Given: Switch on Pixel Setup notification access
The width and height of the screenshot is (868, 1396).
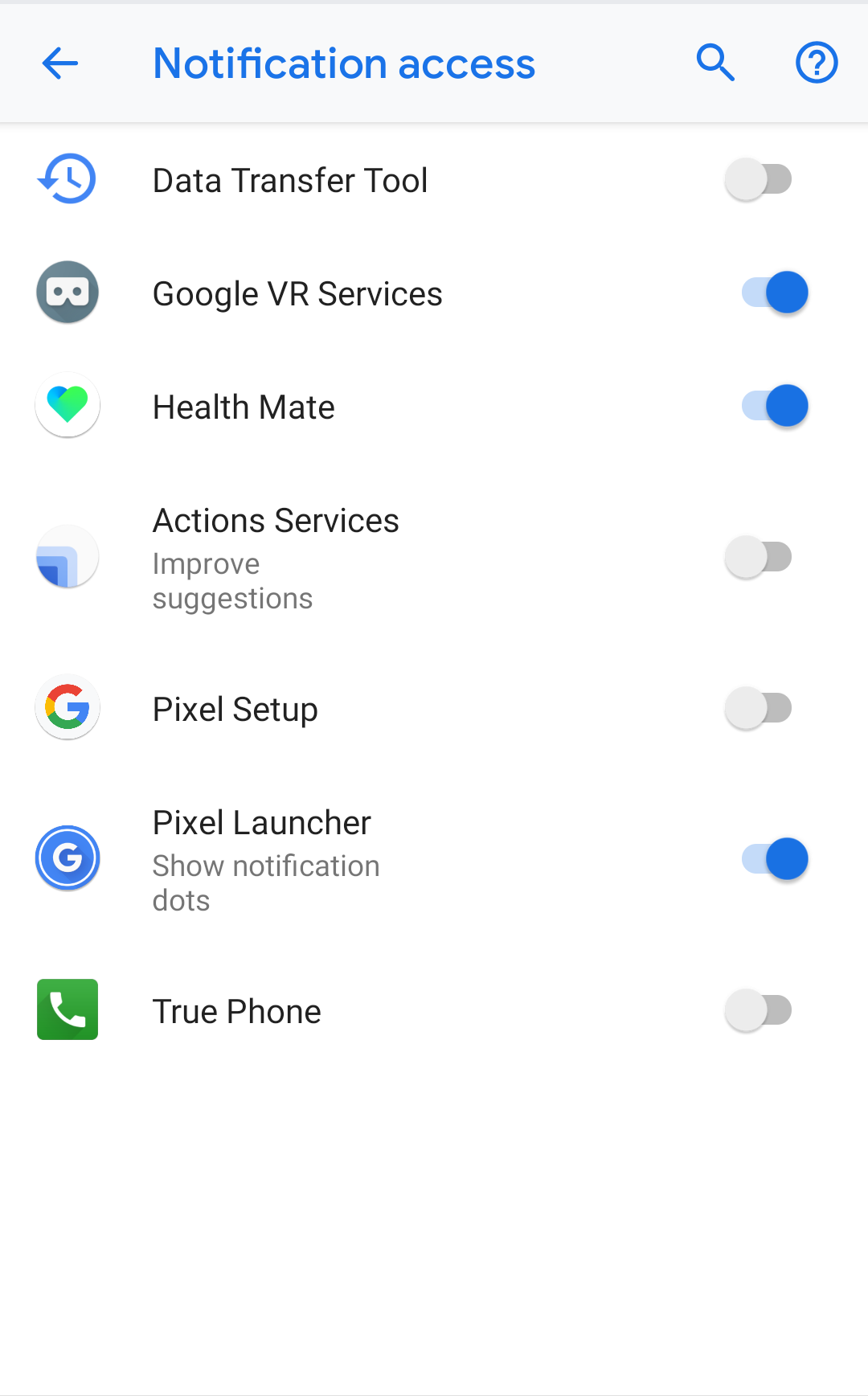Looking at the screenshot, I should 759,708.
